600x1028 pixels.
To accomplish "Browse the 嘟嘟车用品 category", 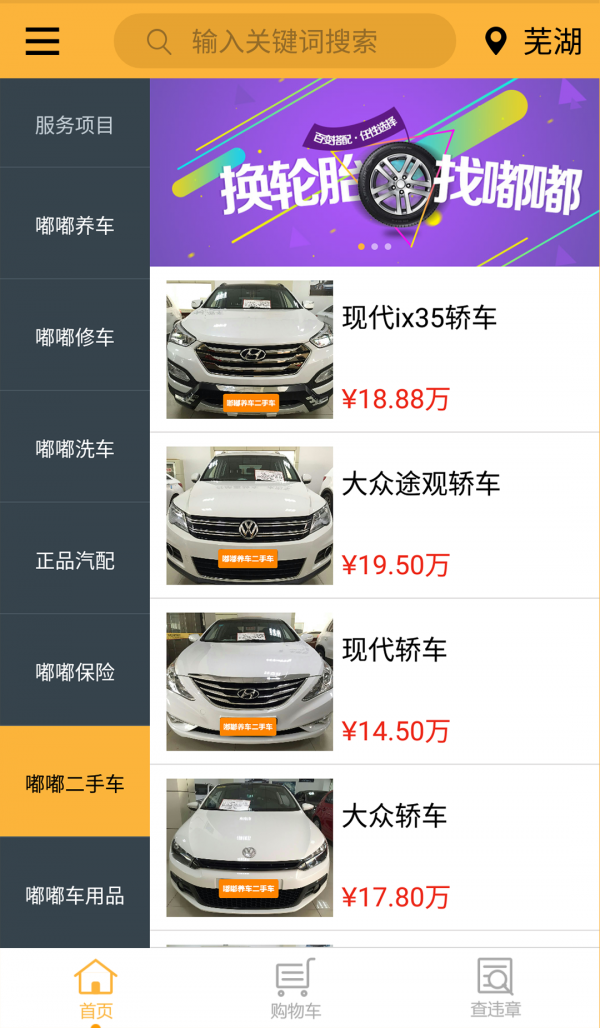I will 75,895.
